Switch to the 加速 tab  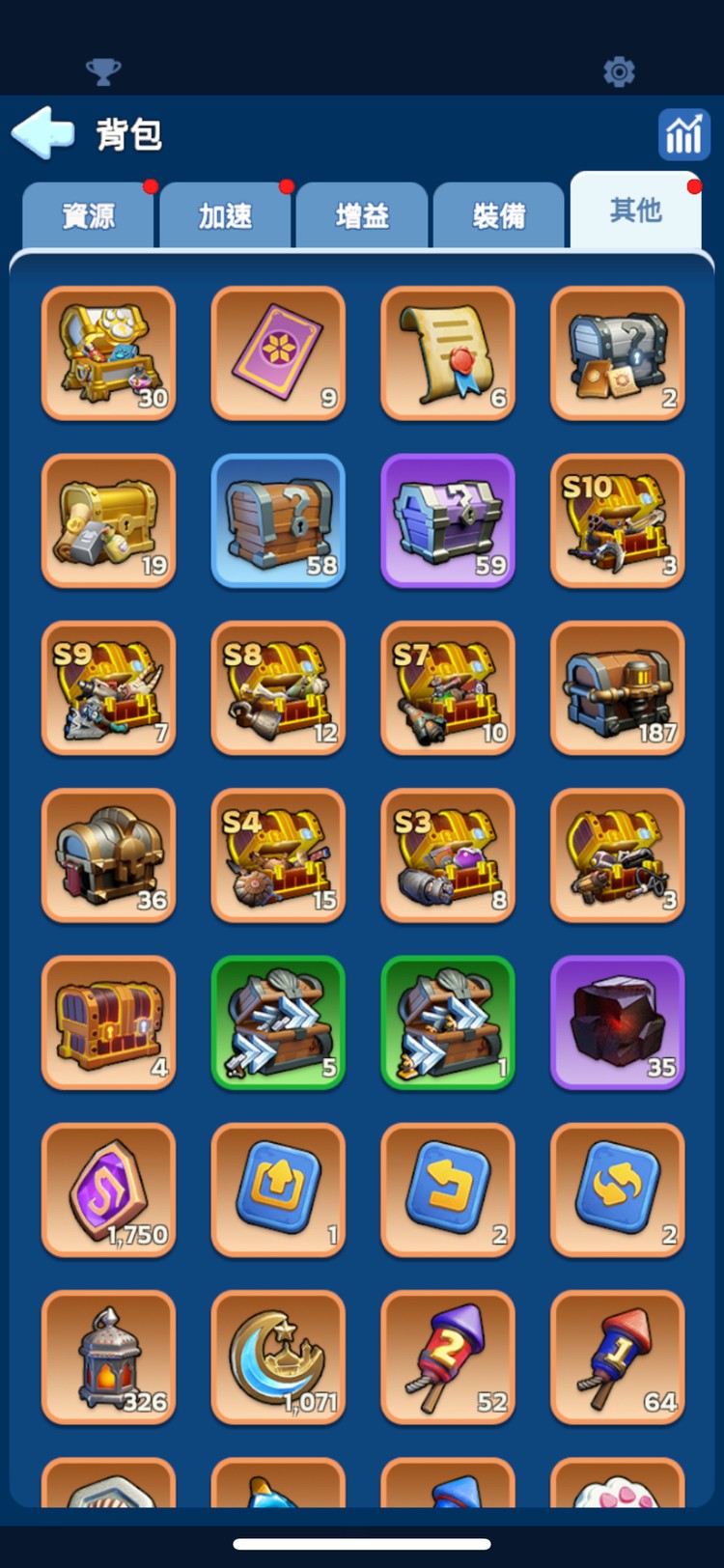coord(225,214)
